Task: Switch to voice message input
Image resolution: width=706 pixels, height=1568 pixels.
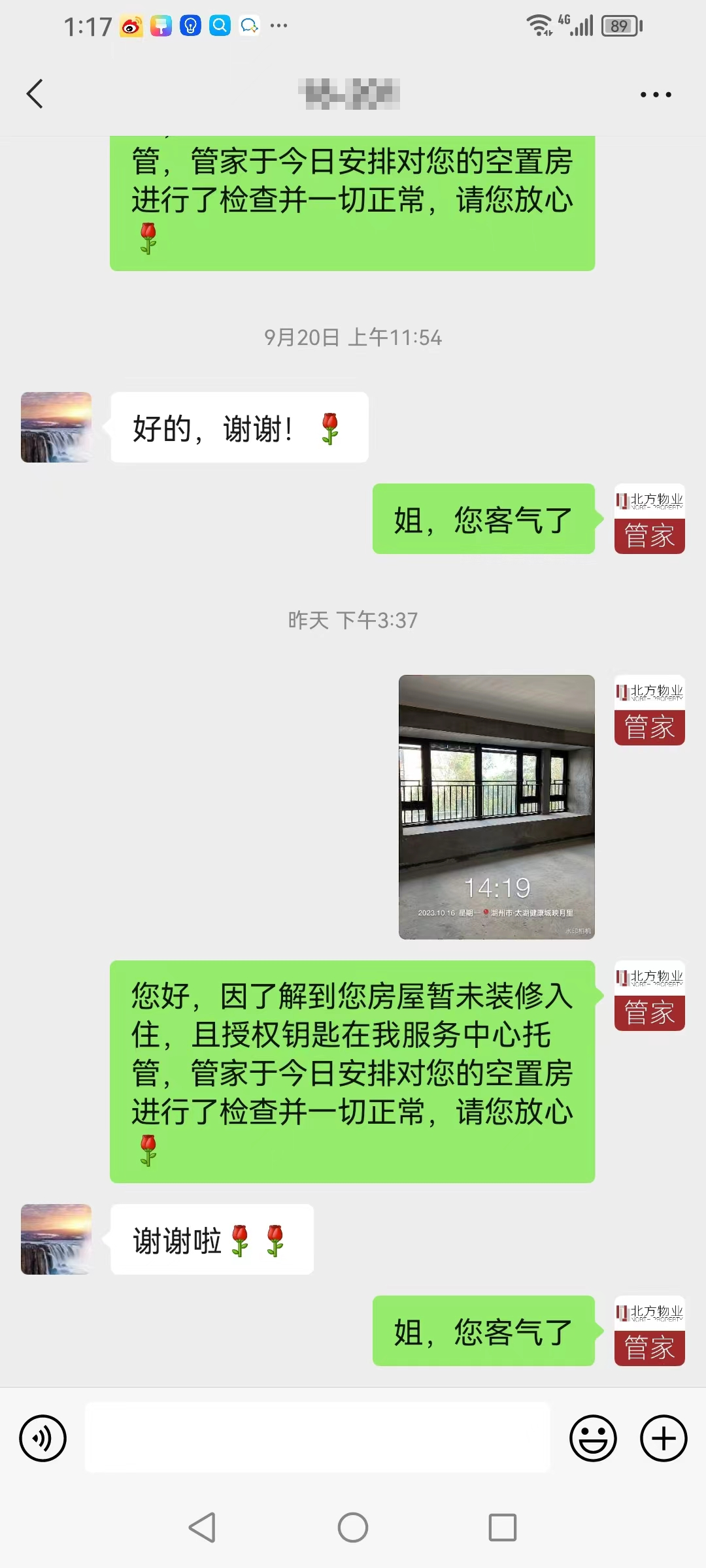Action: [x=43, y=1438]
